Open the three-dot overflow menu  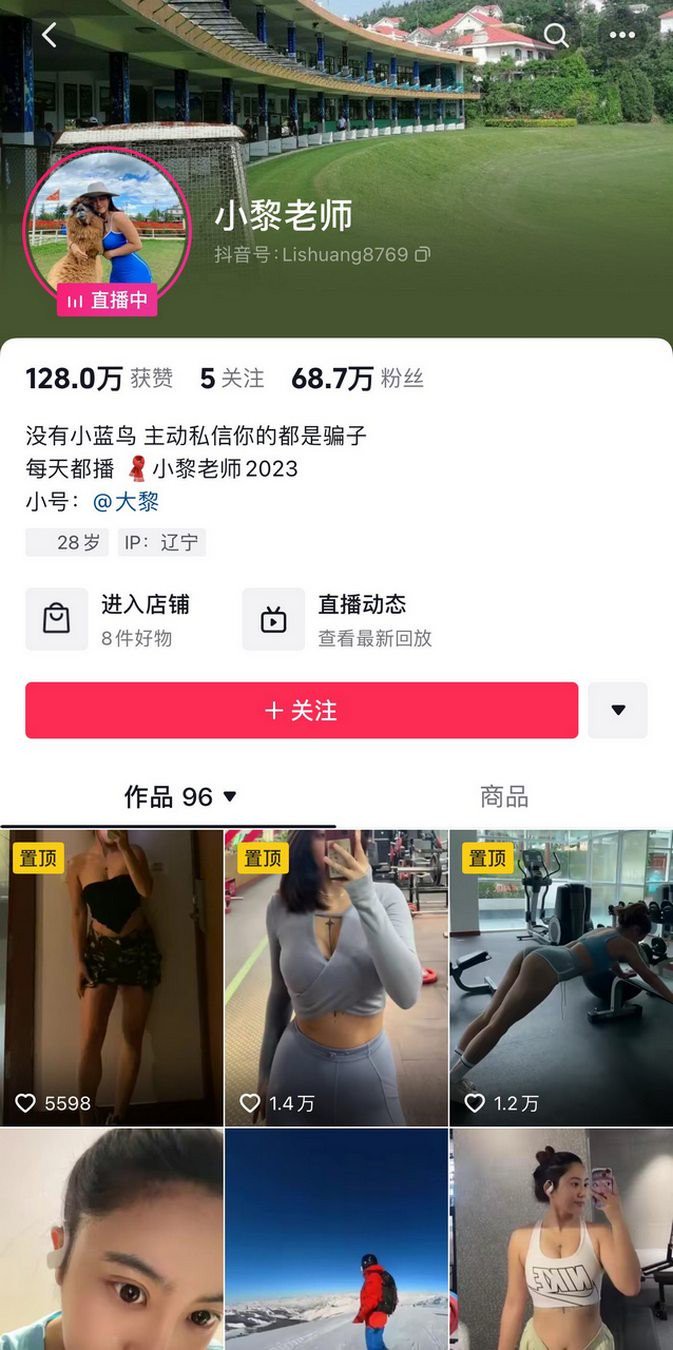pos(622,36)
